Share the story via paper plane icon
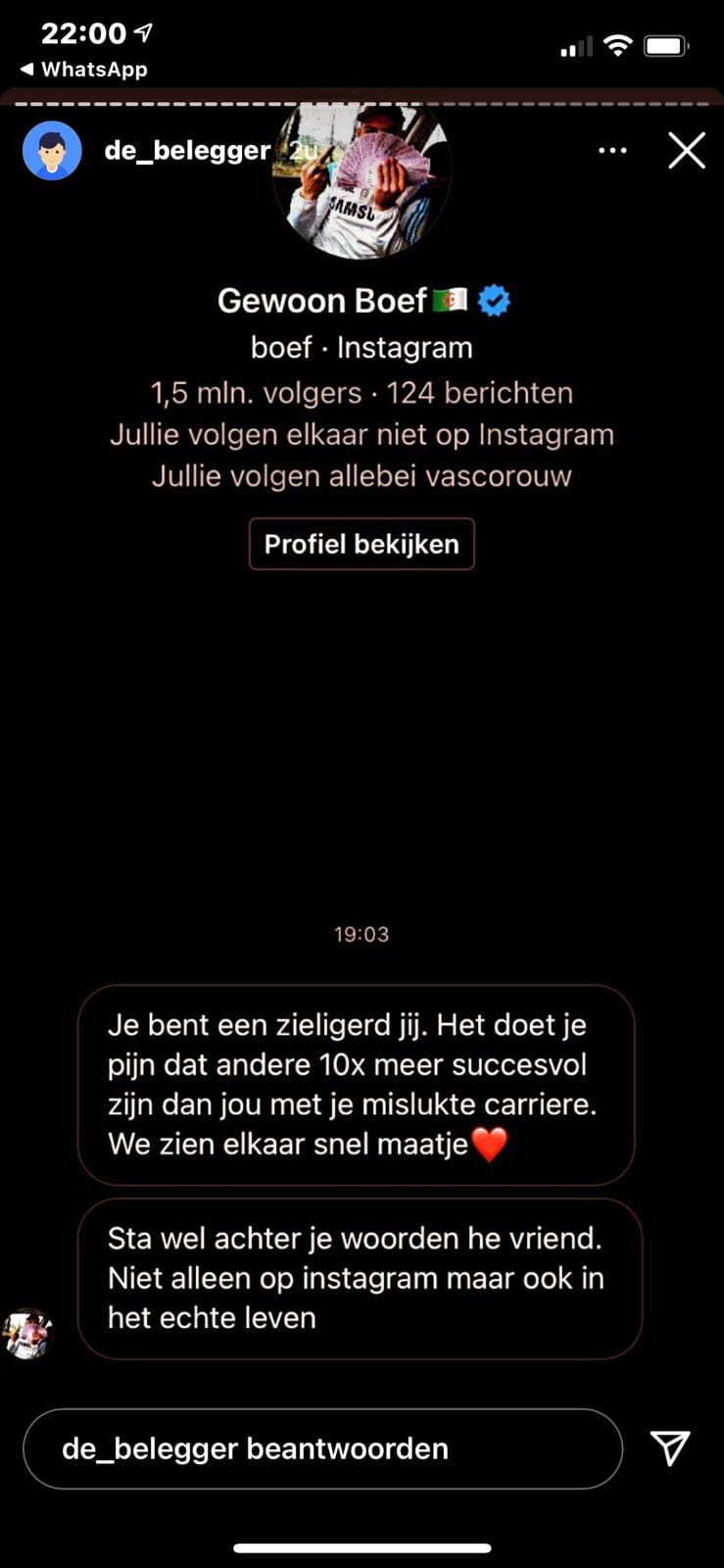The height and width of the screenshot is (1568, 724). 670,1447
